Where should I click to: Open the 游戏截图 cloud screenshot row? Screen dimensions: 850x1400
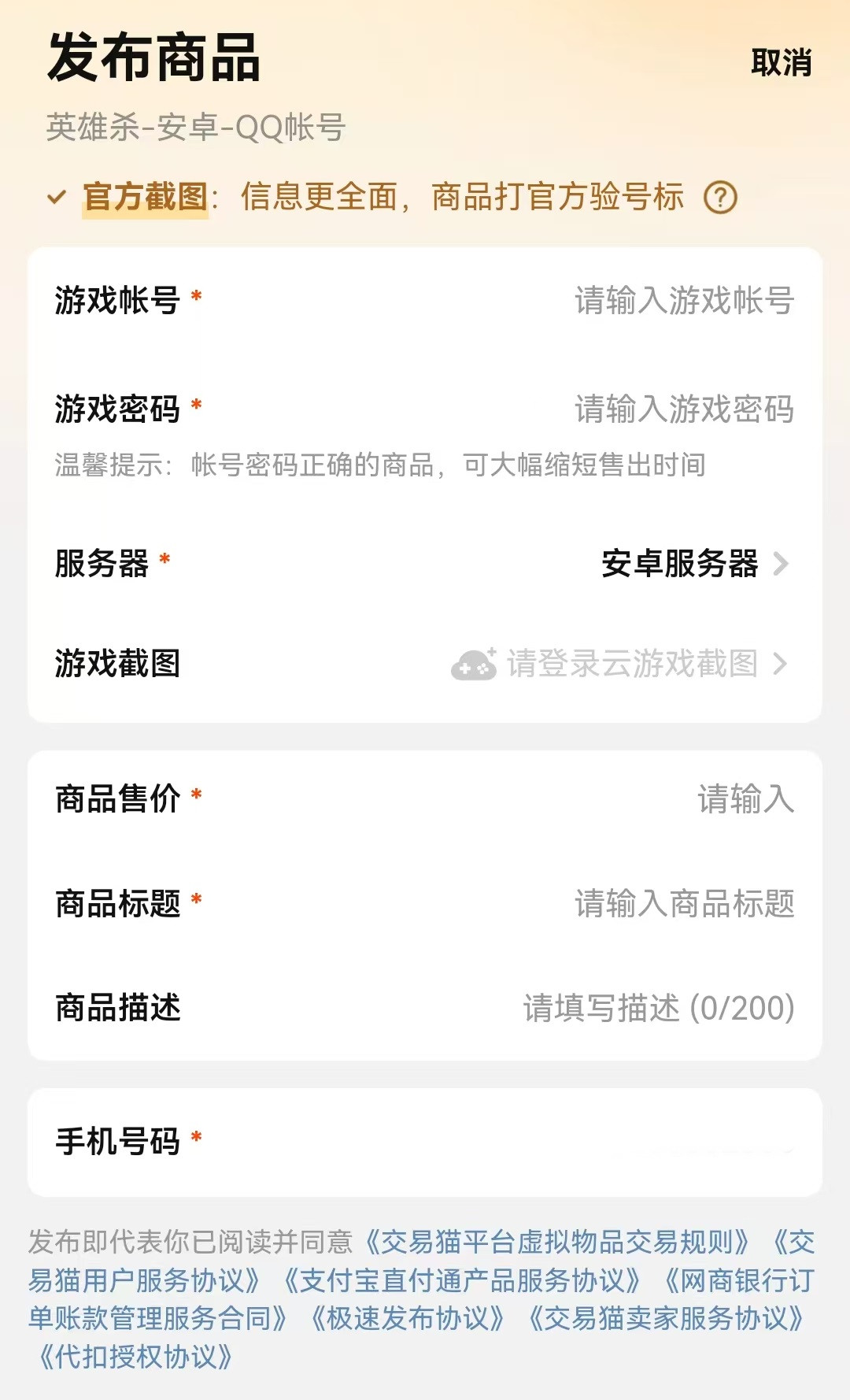[x=630, y=664]
